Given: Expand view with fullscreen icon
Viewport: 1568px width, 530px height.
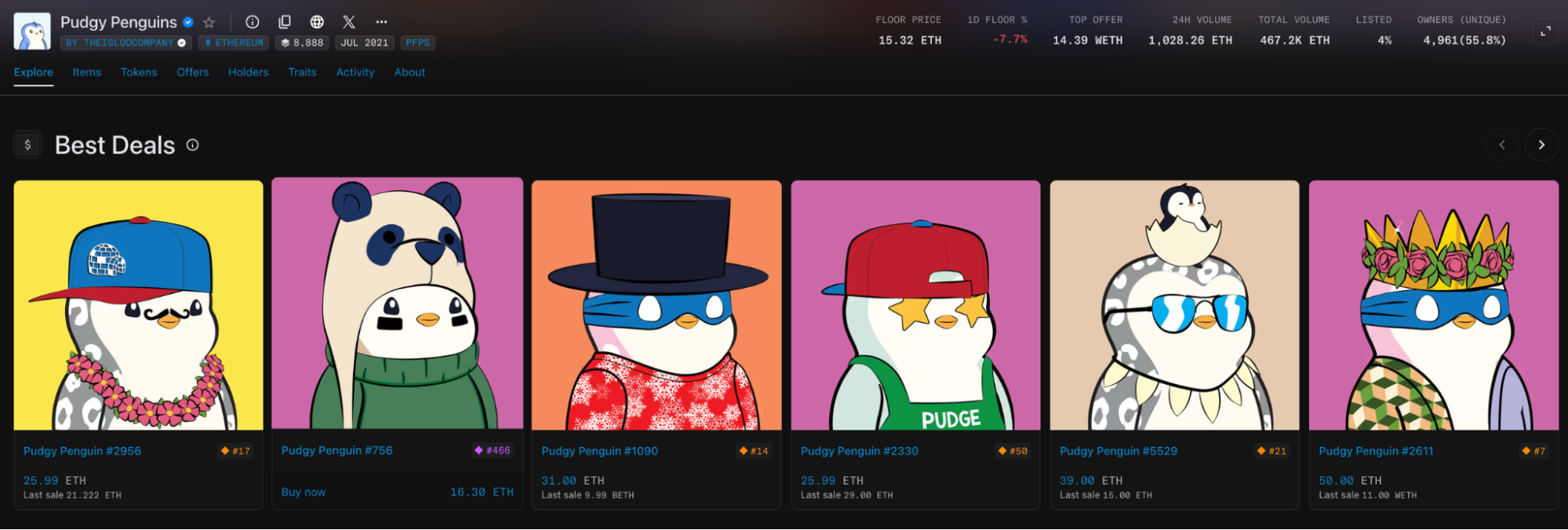Looking at the screenshot, I should [1545, 31].
